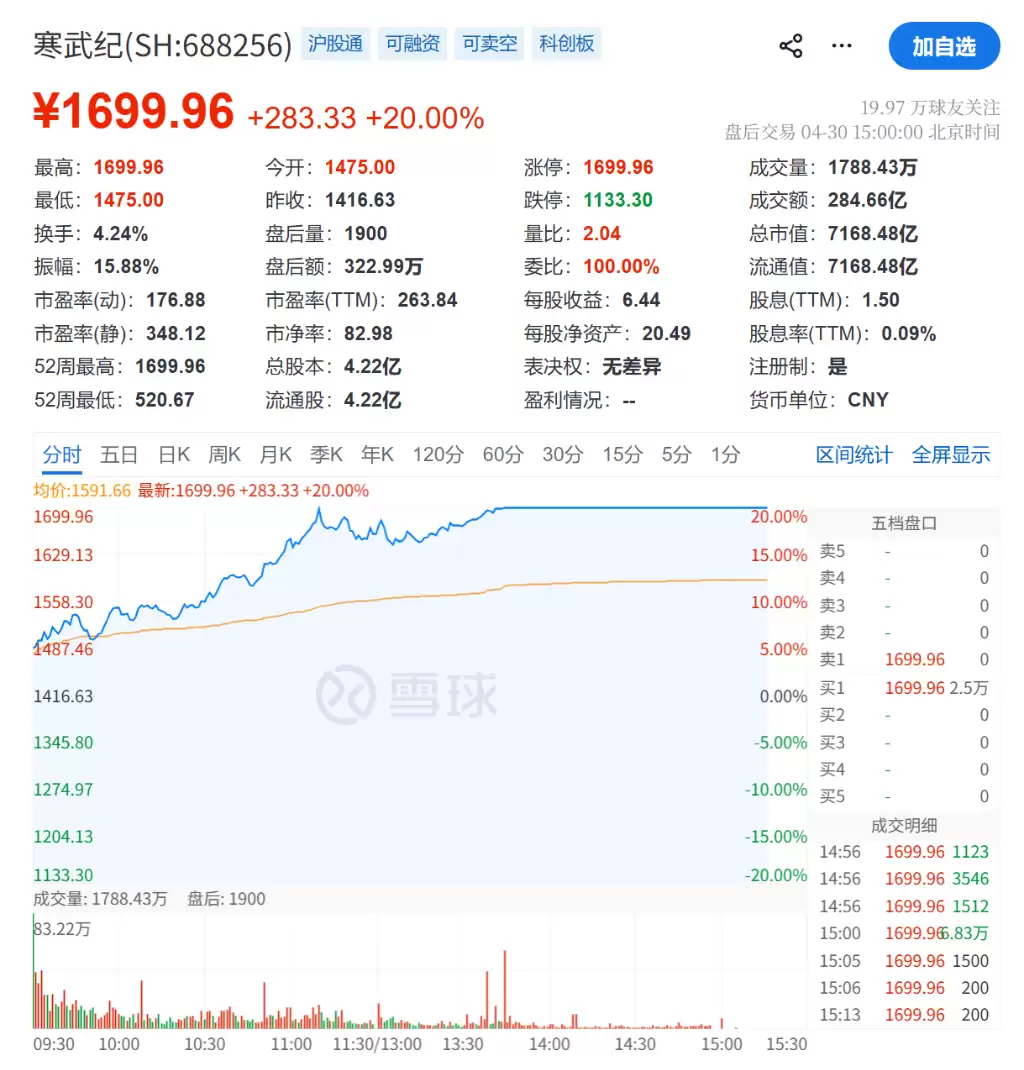Show the 15分 interval chart
This screenshot has width=1024, height=1070.
pos(621,455)
